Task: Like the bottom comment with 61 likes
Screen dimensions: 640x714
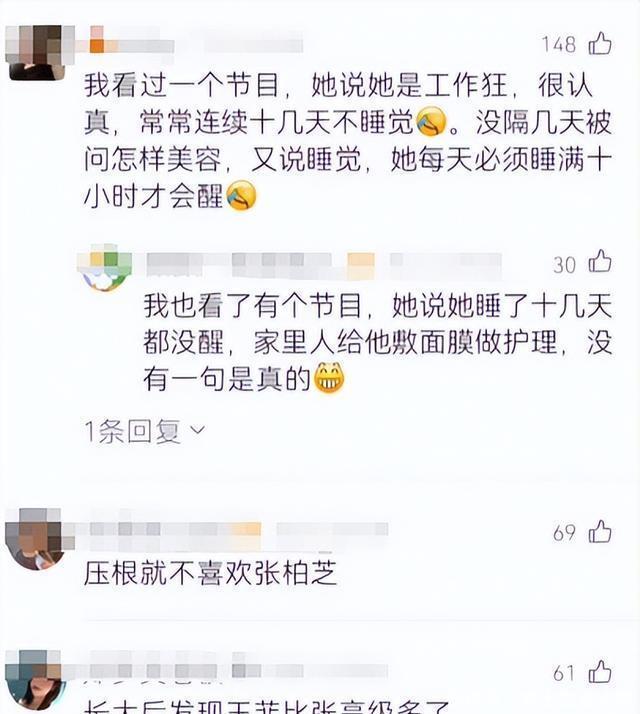Action: click(600, 671)
